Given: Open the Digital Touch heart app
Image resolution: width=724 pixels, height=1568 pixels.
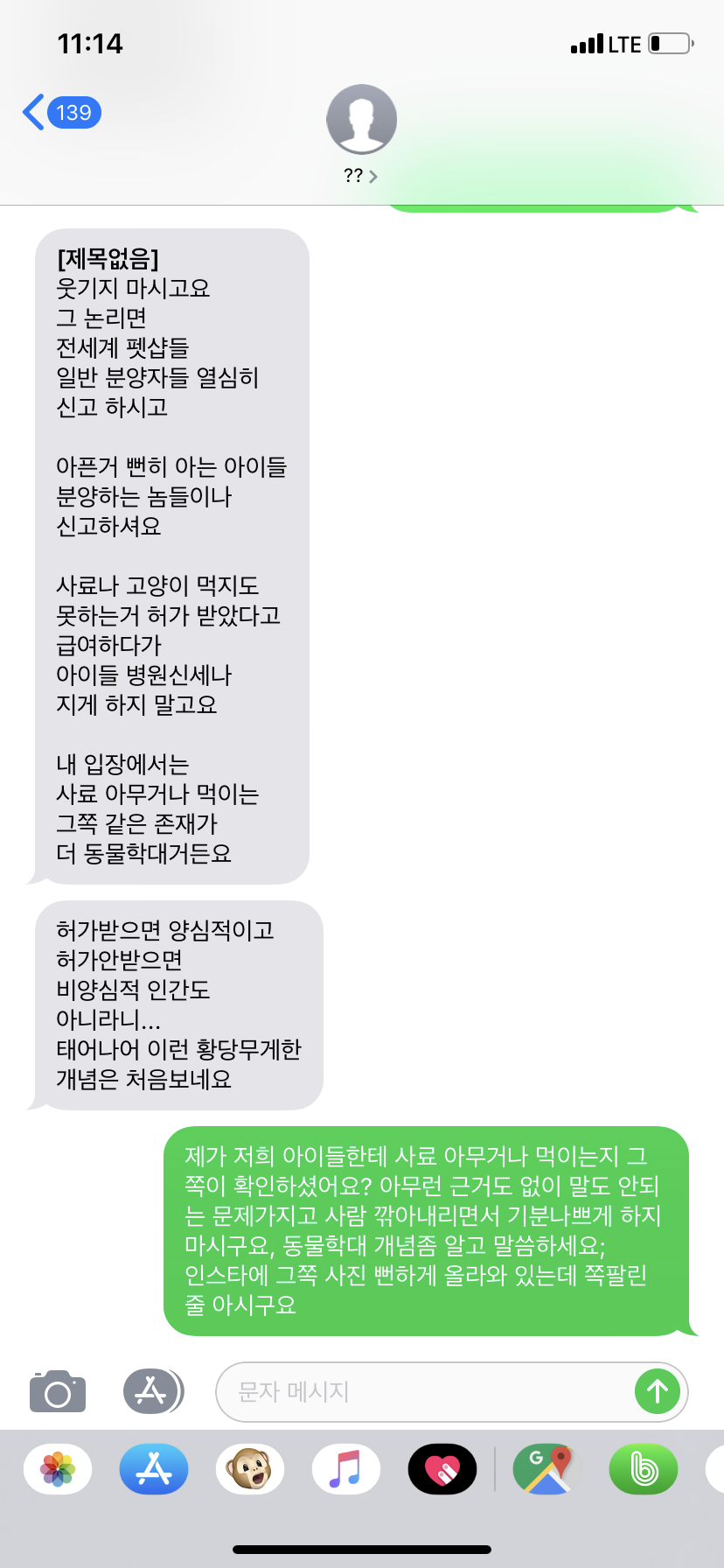Looking at the screenshot, I should pos(442,1469).
